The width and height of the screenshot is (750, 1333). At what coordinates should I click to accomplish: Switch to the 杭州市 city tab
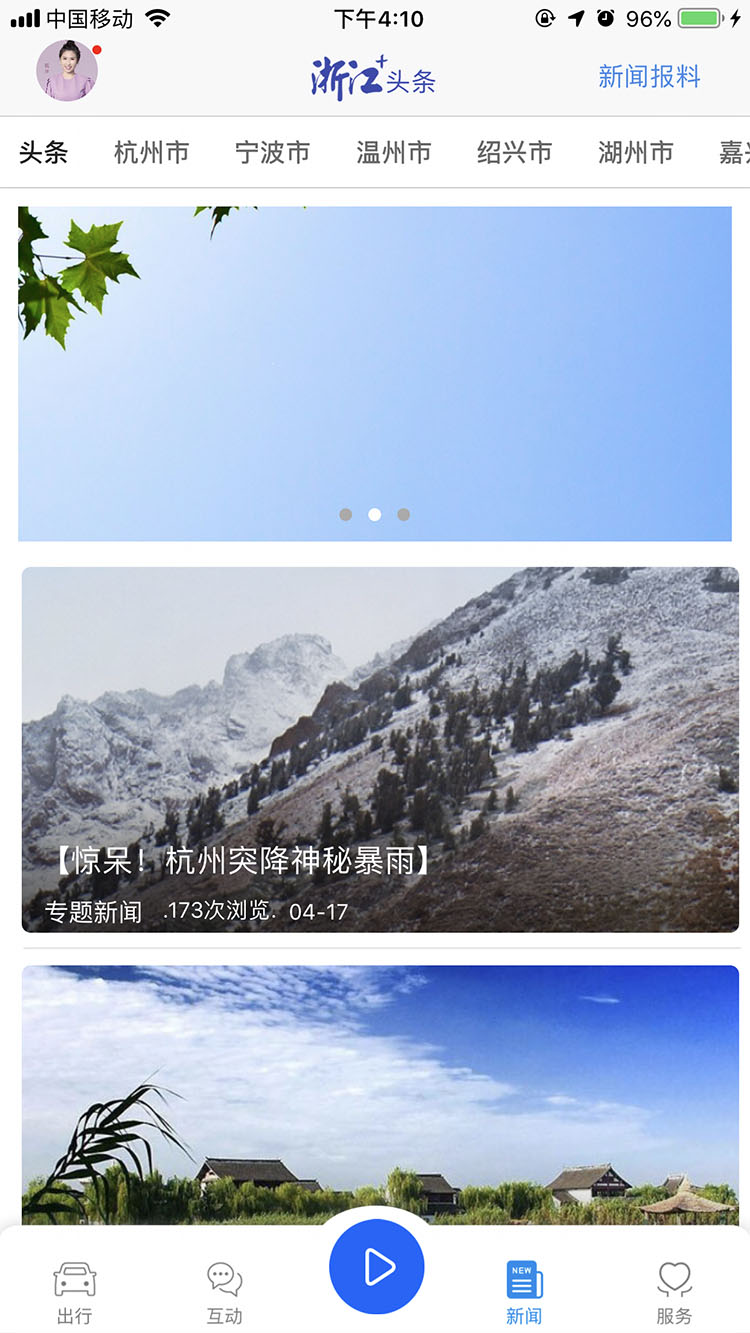[150, 152]
